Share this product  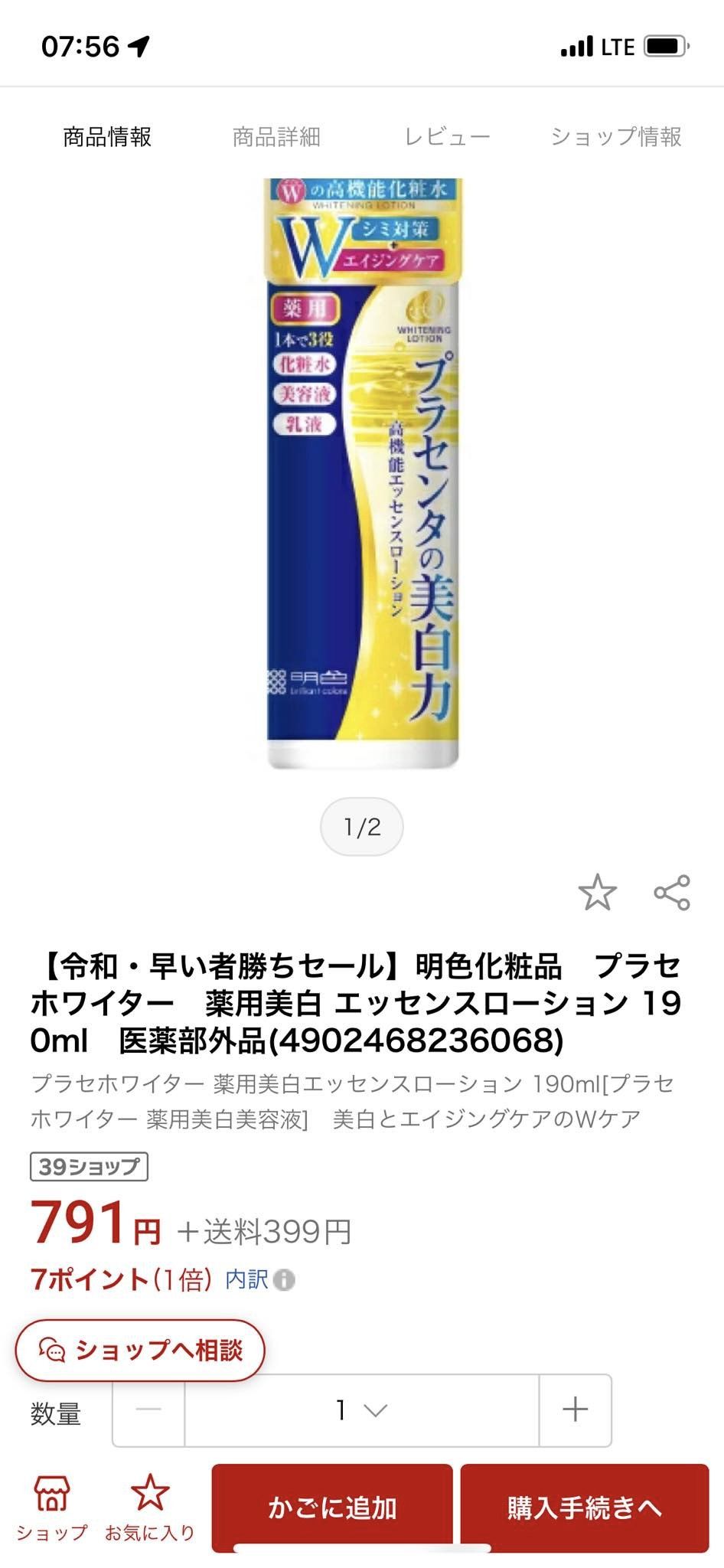[672, 893]
